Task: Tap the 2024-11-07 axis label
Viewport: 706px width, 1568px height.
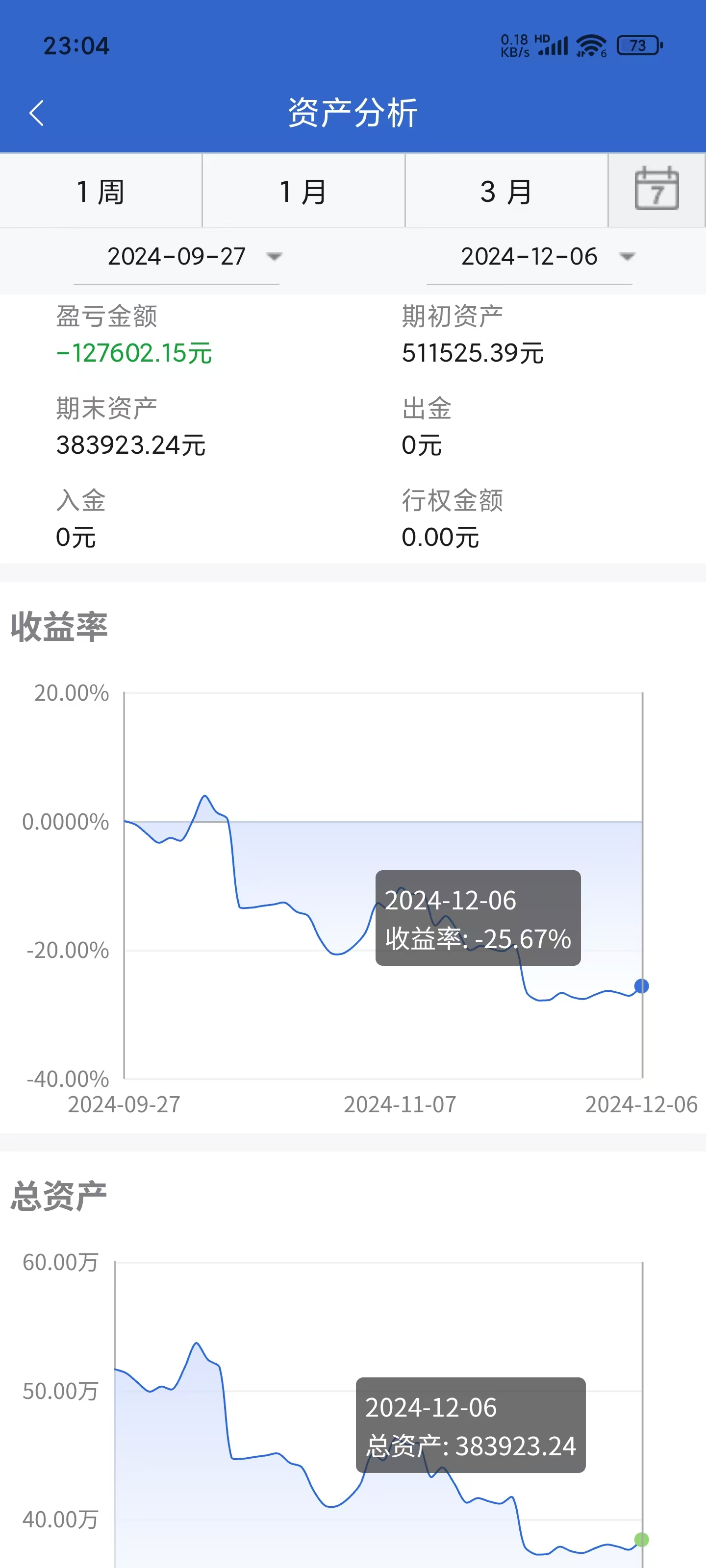Action: 399,1103
